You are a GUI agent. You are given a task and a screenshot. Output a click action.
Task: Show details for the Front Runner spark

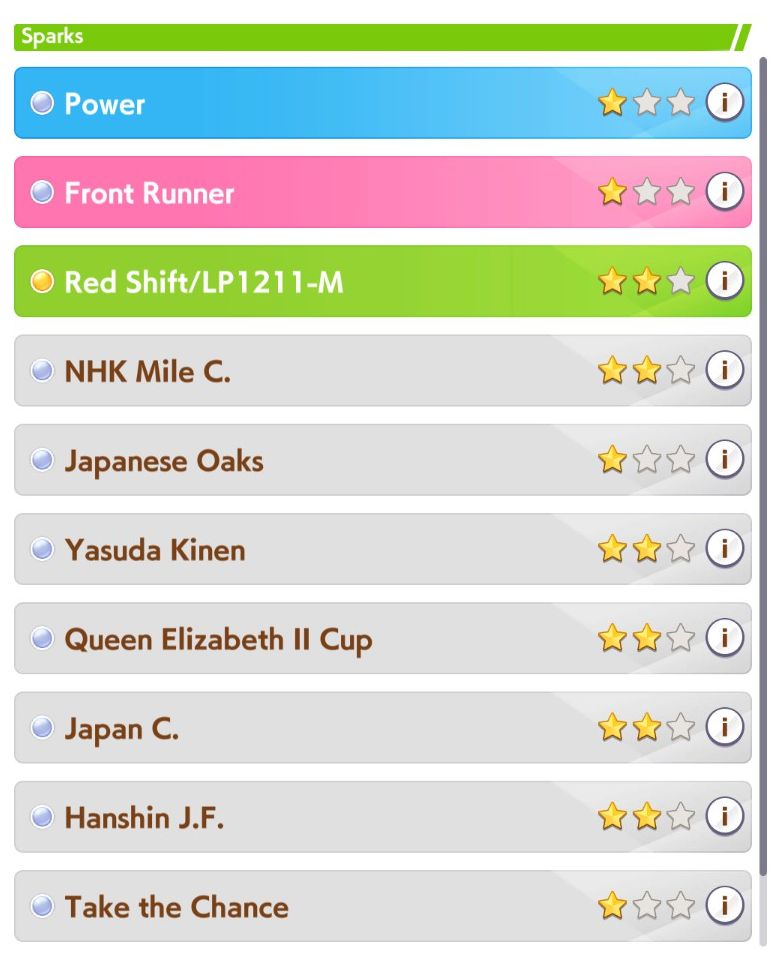click(x=725, y=191)
